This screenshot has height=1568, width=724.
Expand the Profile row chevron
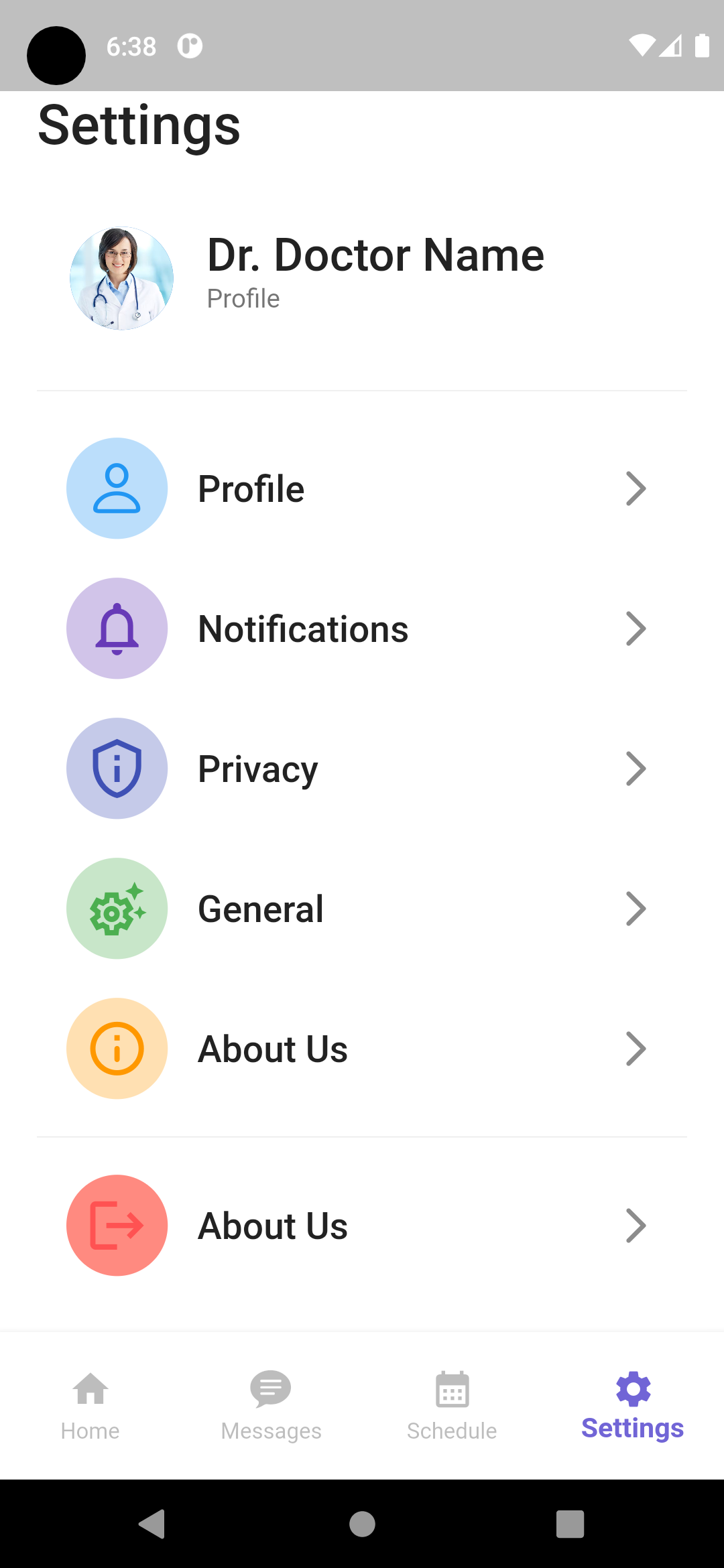point(636,488)
